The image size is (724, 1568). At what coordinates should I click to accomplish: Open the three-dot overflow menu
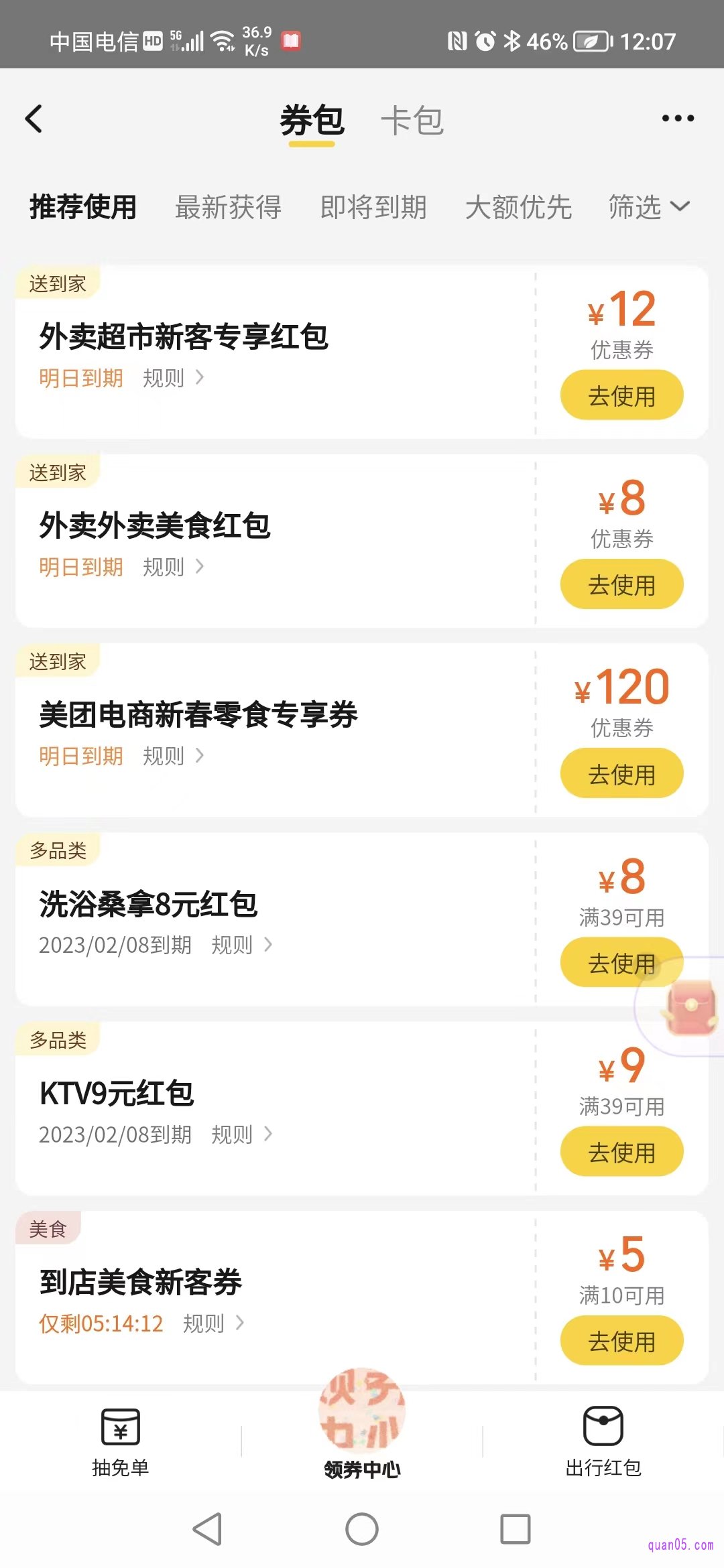[678, 119]
